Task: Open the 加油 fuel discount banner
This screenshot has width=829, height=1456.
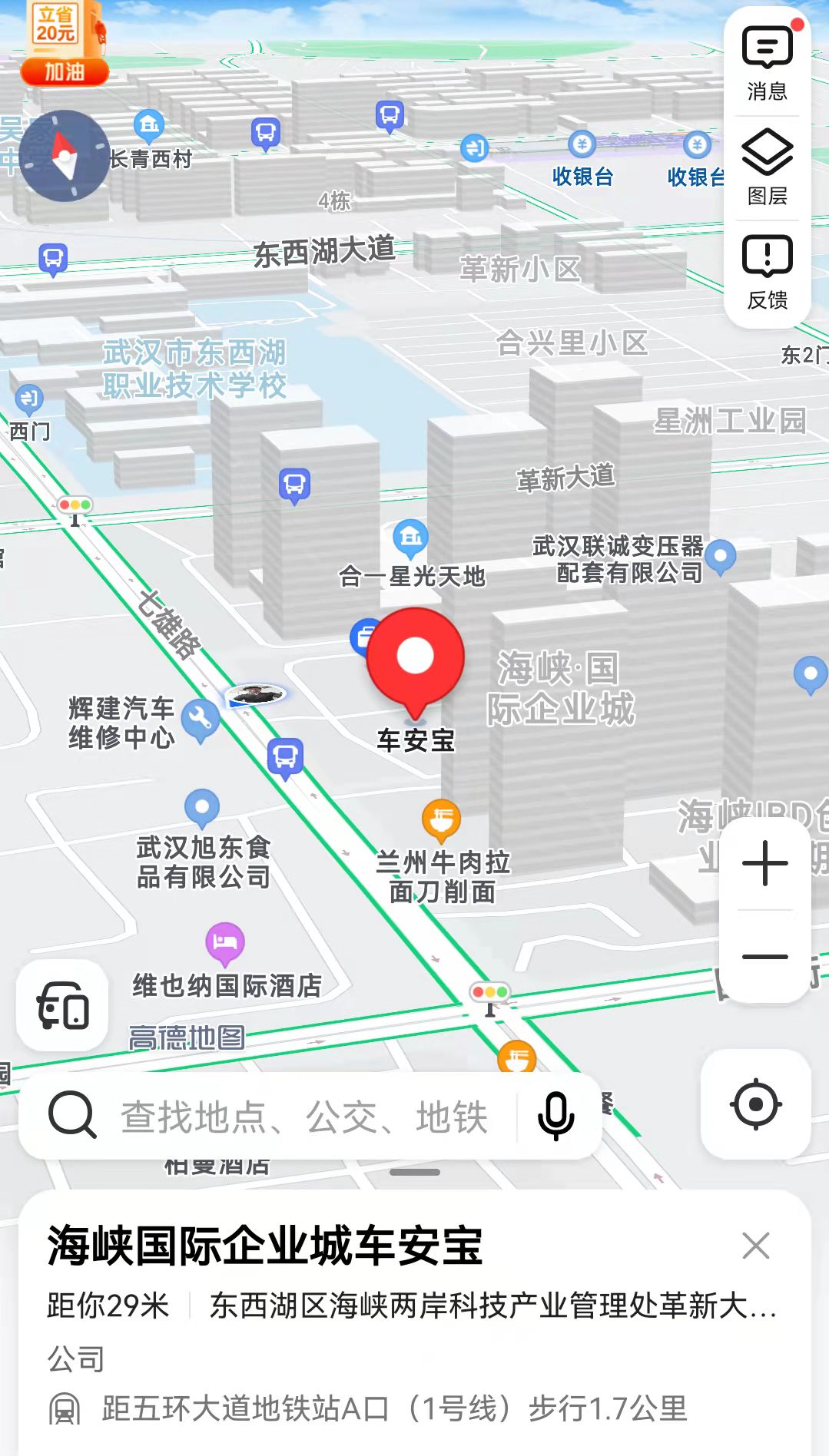Action: 65,42
